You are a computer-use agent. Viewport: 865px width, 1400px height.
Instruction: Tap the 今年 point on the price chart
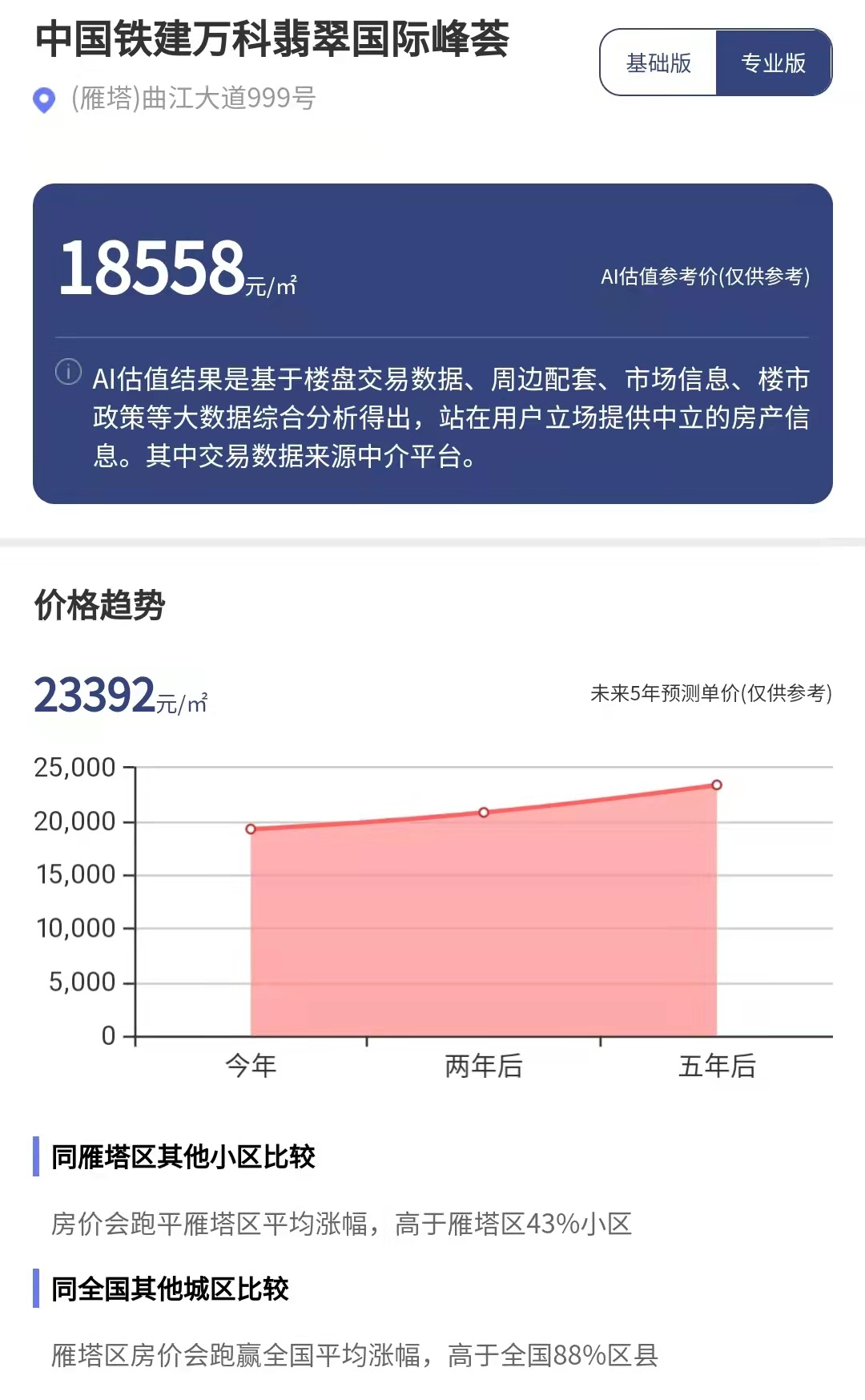(x=251, y=829)
